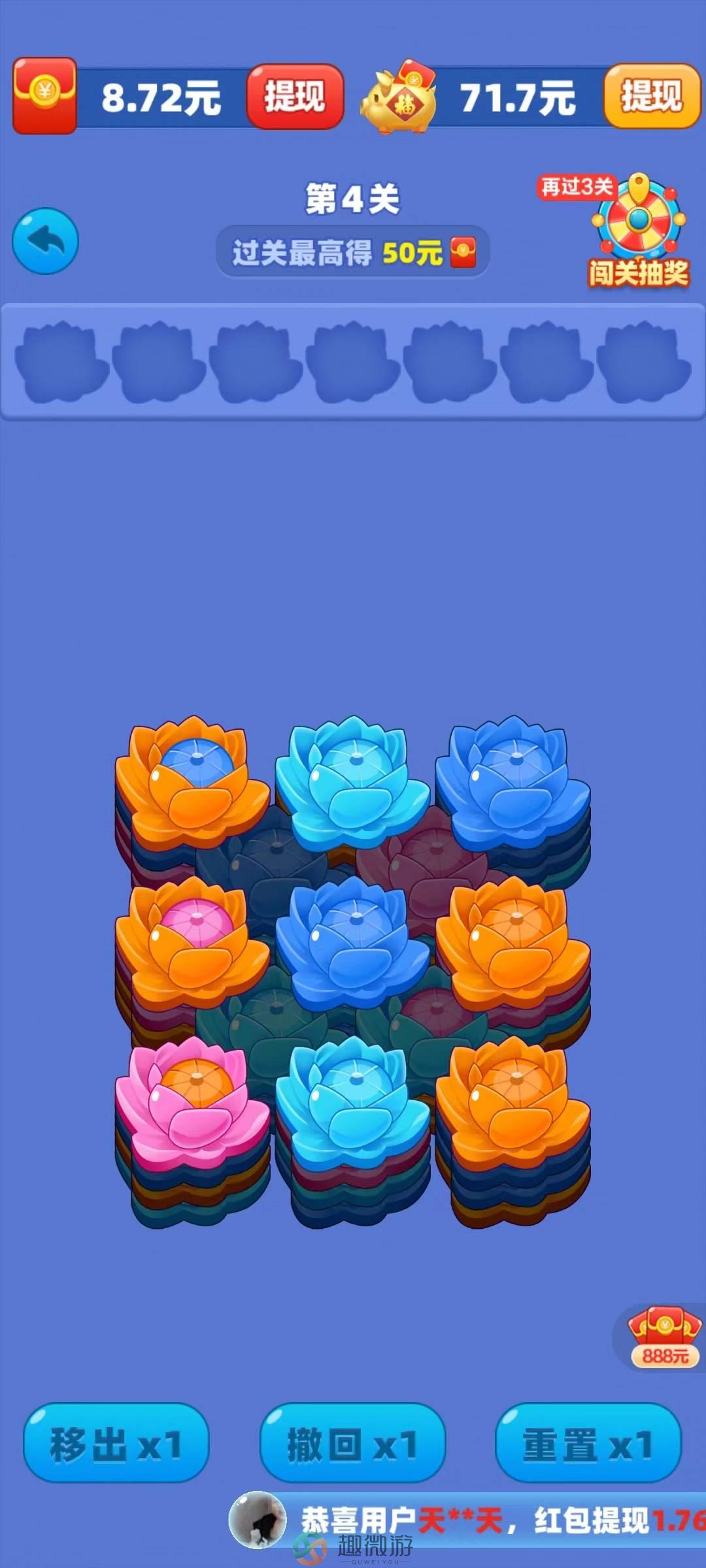Open the 闯关抽奖 lucky wheel
This screenshot has width=706, height=1568.
tap(639, 232)
